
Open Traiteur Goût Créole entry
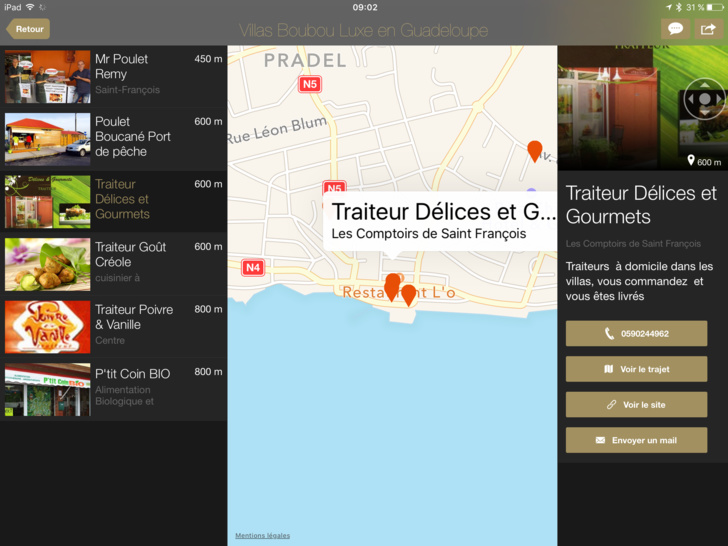click(113, 262)
